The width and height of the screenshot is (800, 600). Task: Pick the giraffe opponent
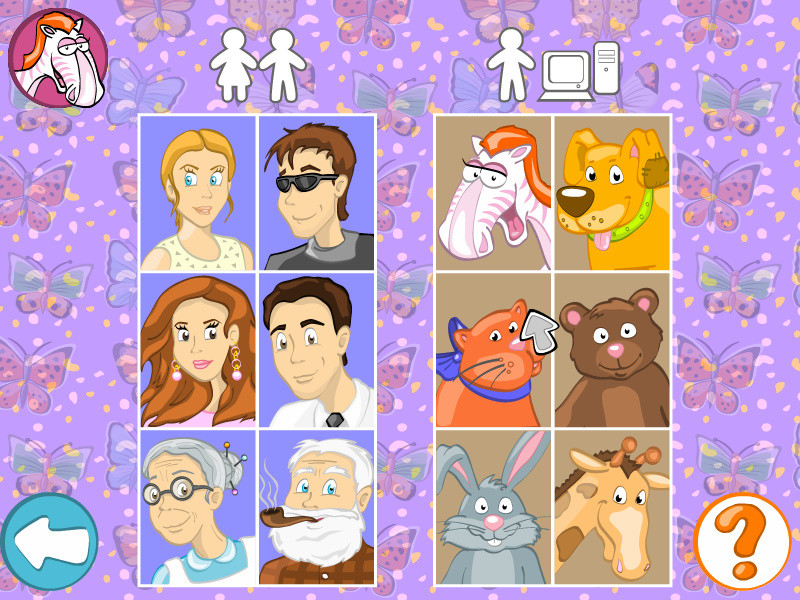(x=612, y=507)
